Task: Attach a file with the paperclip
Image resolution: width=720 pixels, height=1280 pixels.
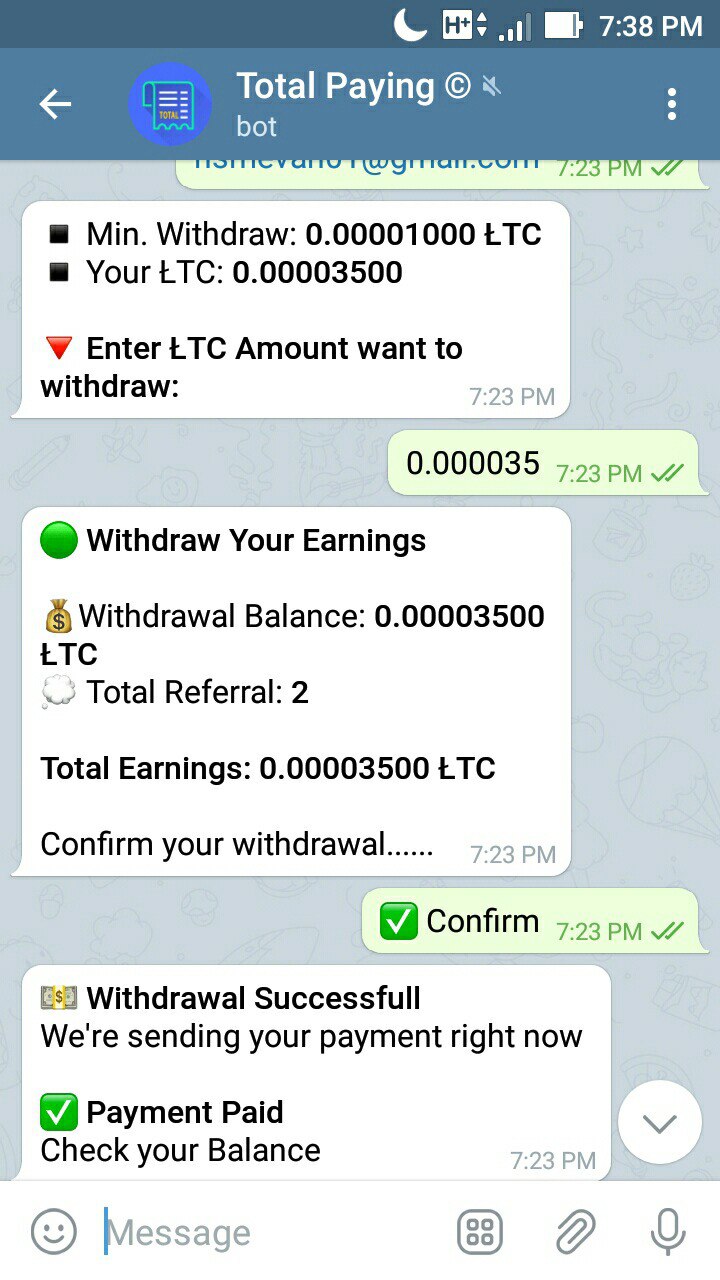Action: coord(575,1232)
